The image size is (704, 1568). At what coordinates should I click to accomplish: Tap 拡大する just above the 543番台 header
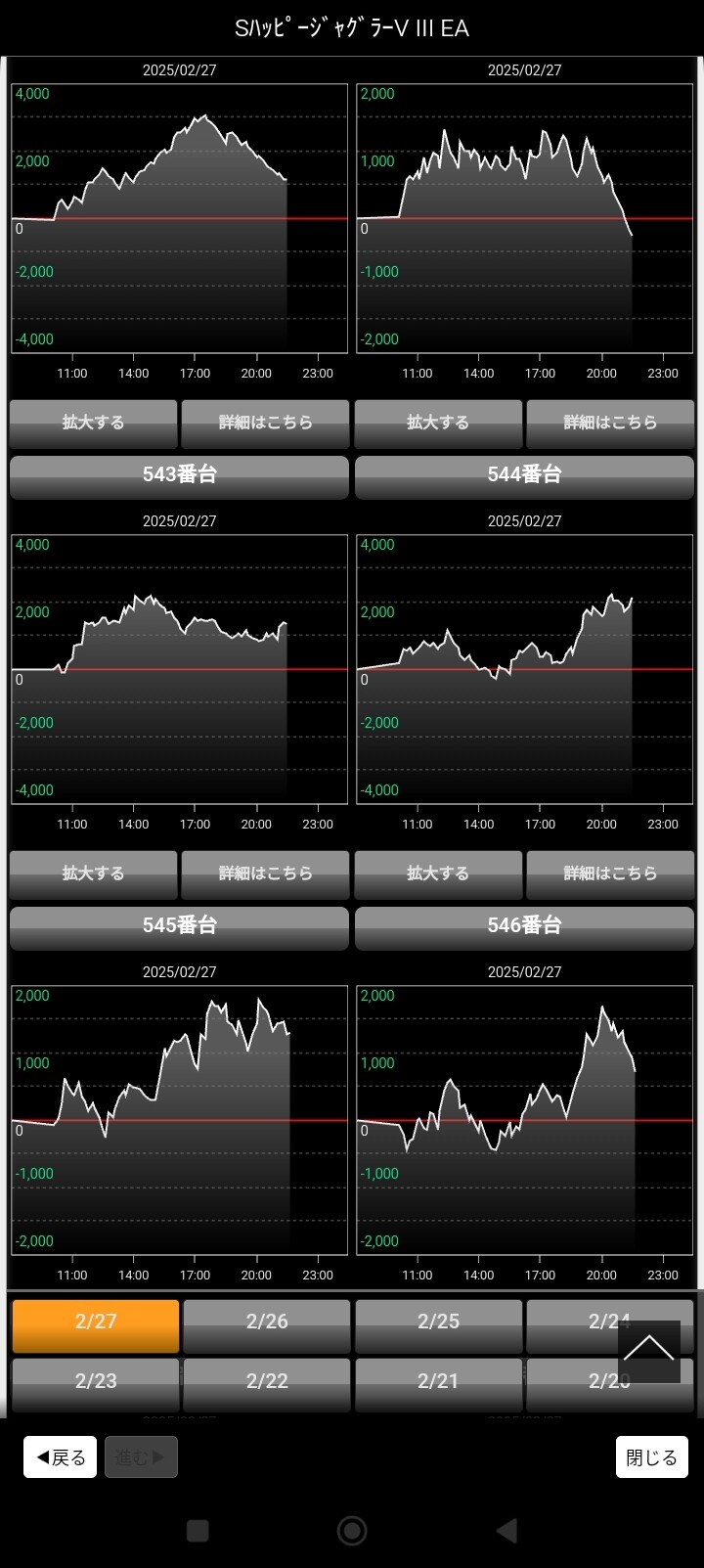click(x=94, y=423)
